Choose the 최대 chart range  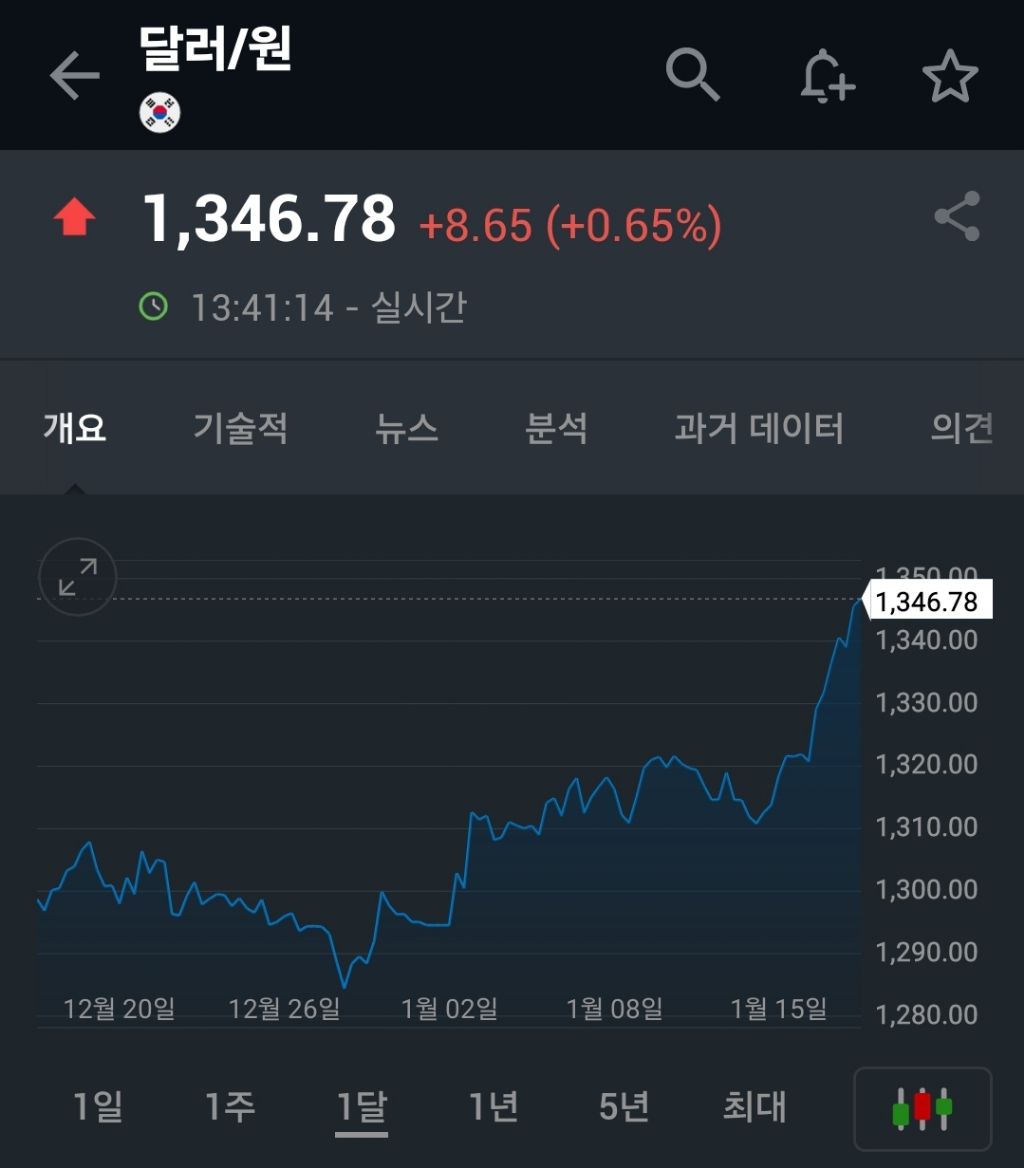754,1107
